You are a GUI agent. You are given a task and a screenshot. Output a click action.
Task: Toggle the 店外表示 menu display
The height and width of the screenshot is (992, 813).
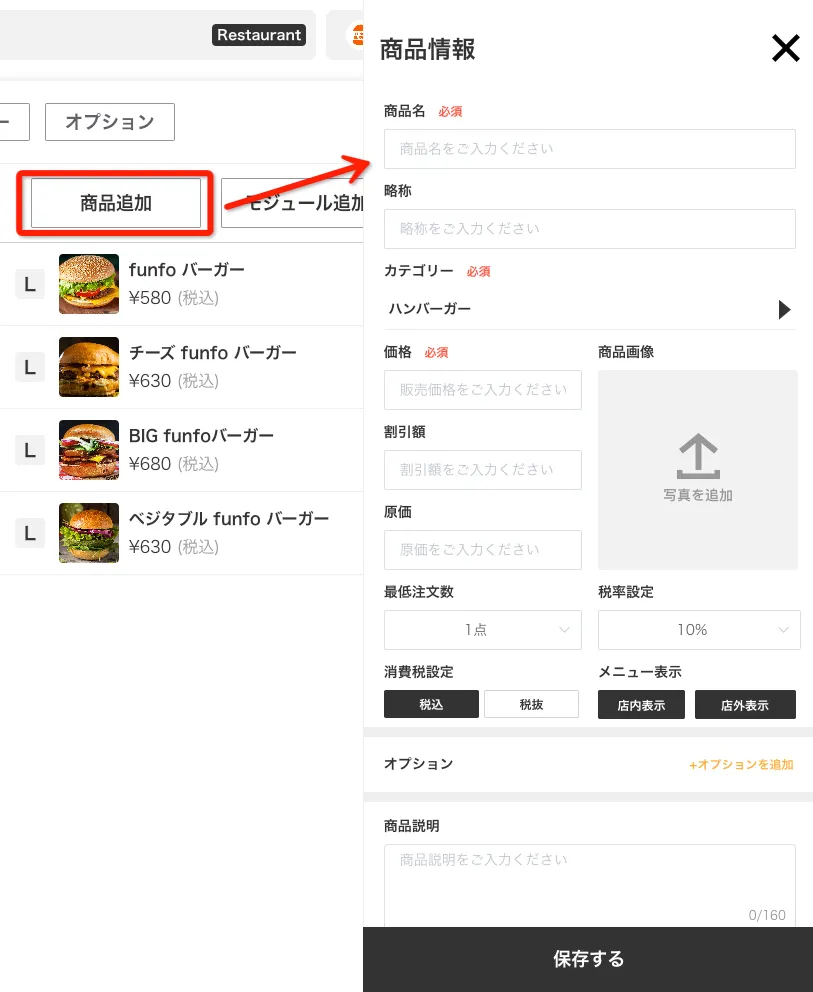click(x=745, y=705)
